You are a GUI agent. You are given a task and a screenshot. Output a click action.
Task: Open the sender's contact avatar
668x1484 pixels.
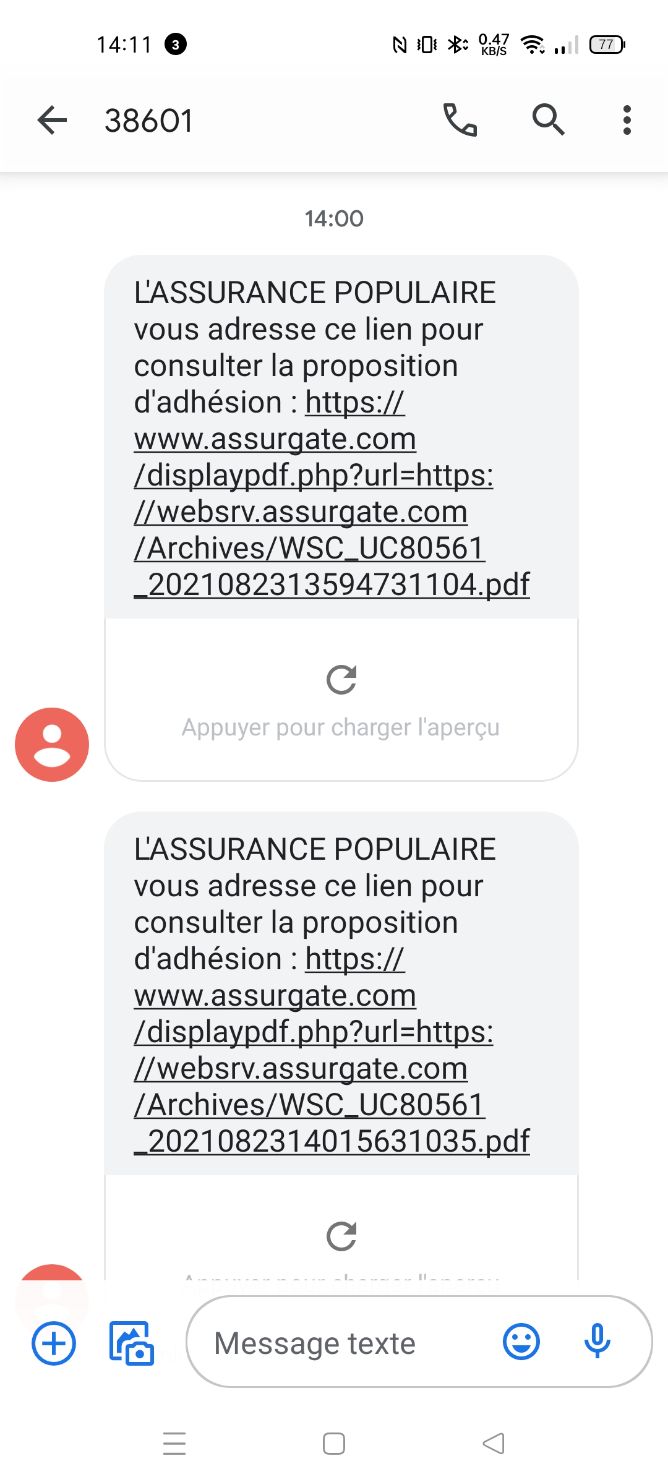point(52,744)
